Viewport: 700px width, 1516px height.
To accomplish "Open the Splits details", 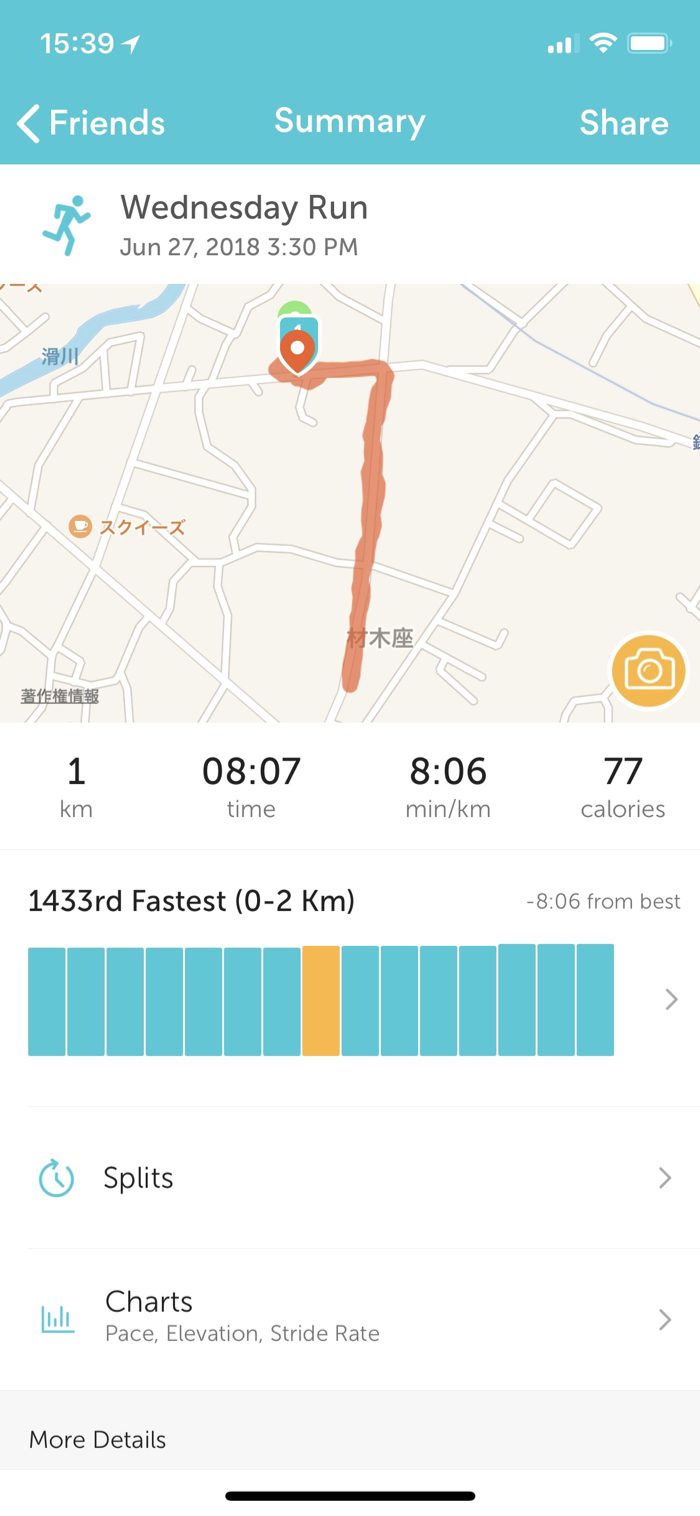I will pos(350,1178).
